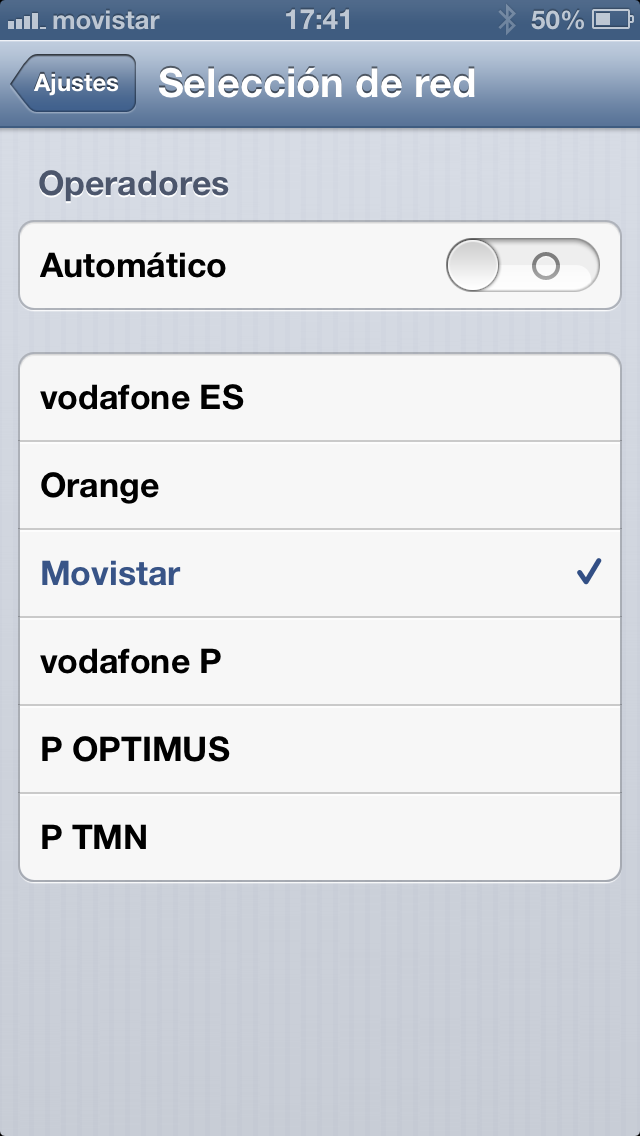Screen dimensions: 640x1136
Task: Select vodafone ES operator
Action: pos(320,398)
